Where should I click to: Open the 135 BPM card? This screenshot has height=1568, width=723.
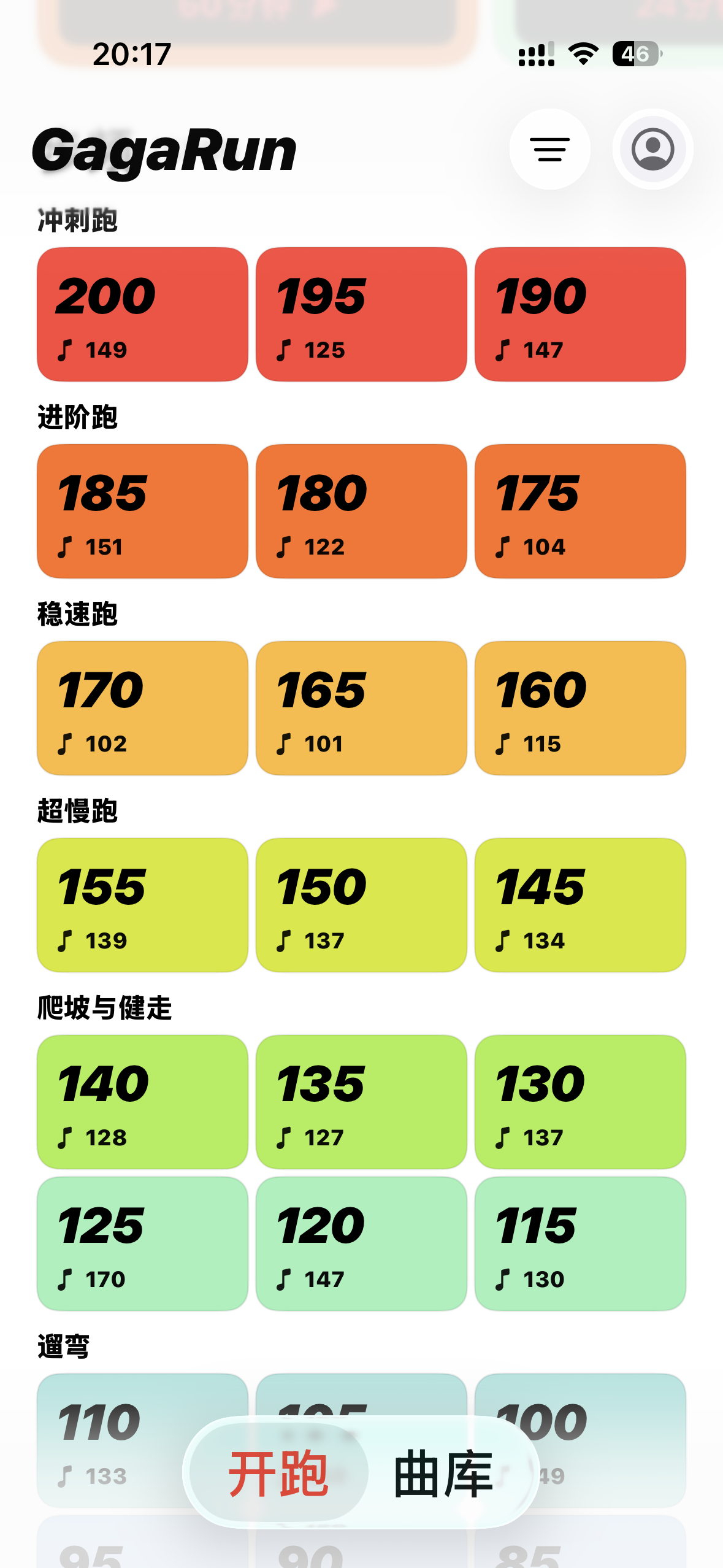click(x=361, y=1102)
